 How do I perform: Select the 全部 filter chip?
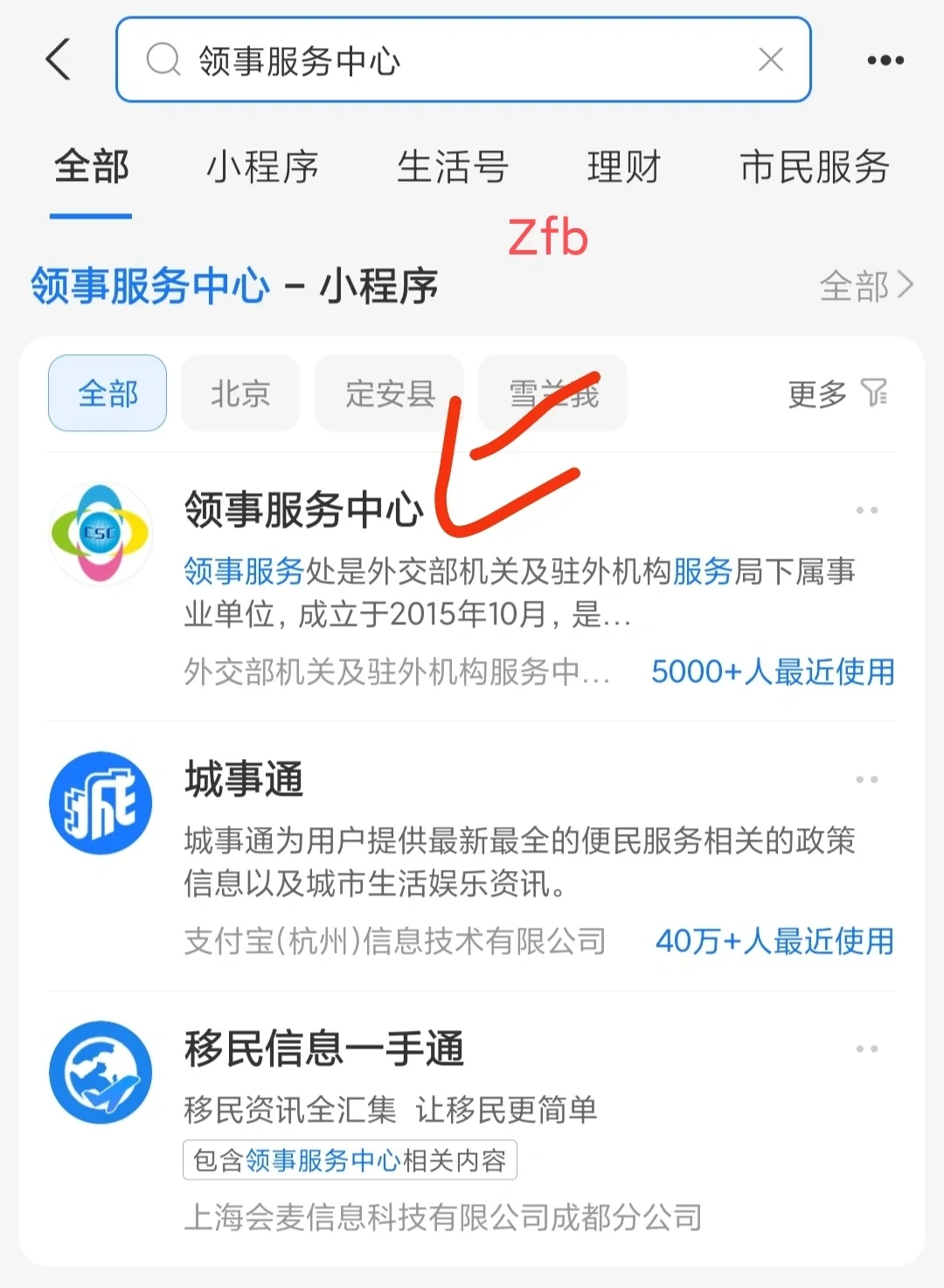point(108,393)
